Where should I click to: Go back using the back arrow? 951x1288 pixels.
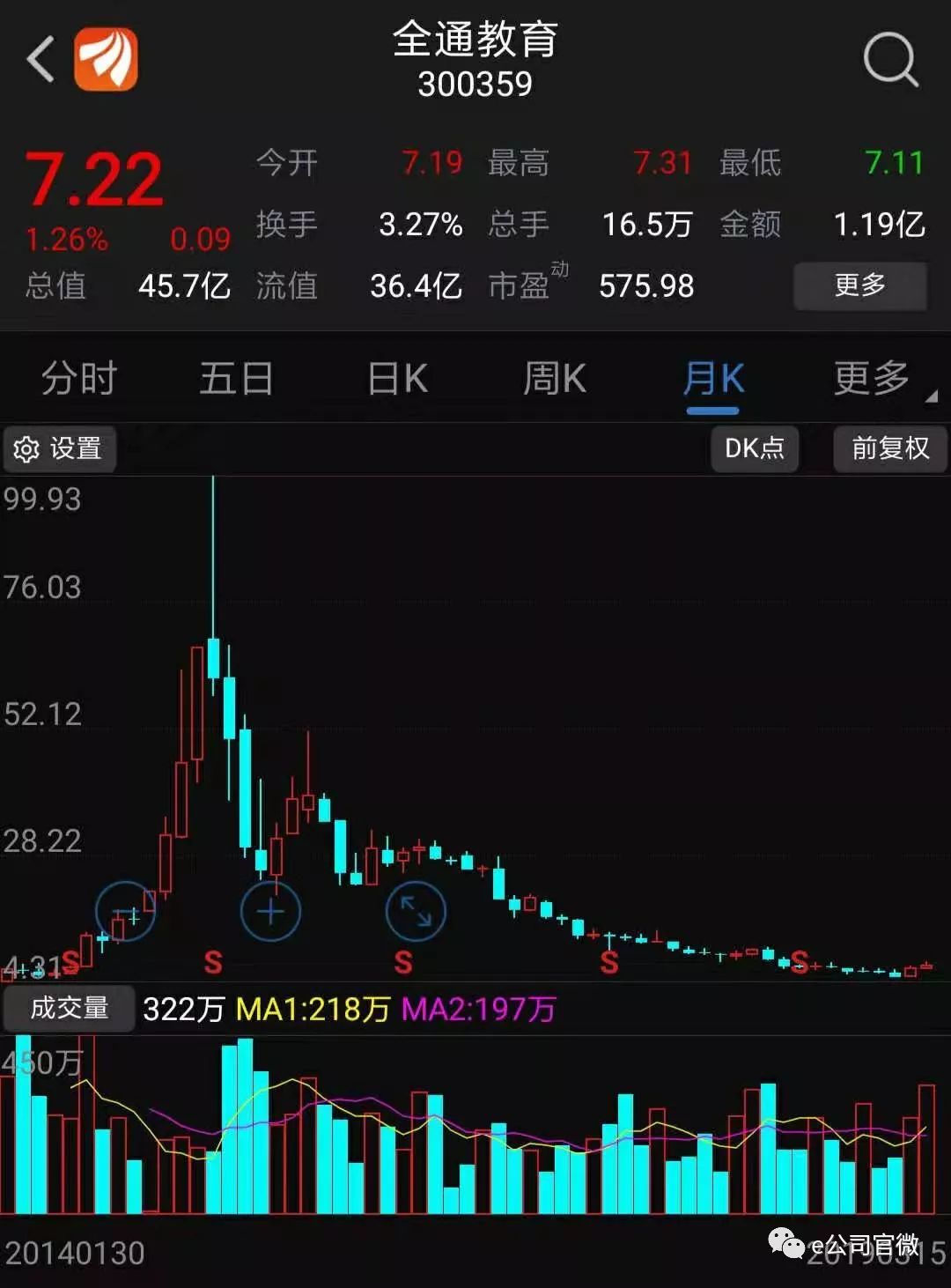(x=41, y=60)
